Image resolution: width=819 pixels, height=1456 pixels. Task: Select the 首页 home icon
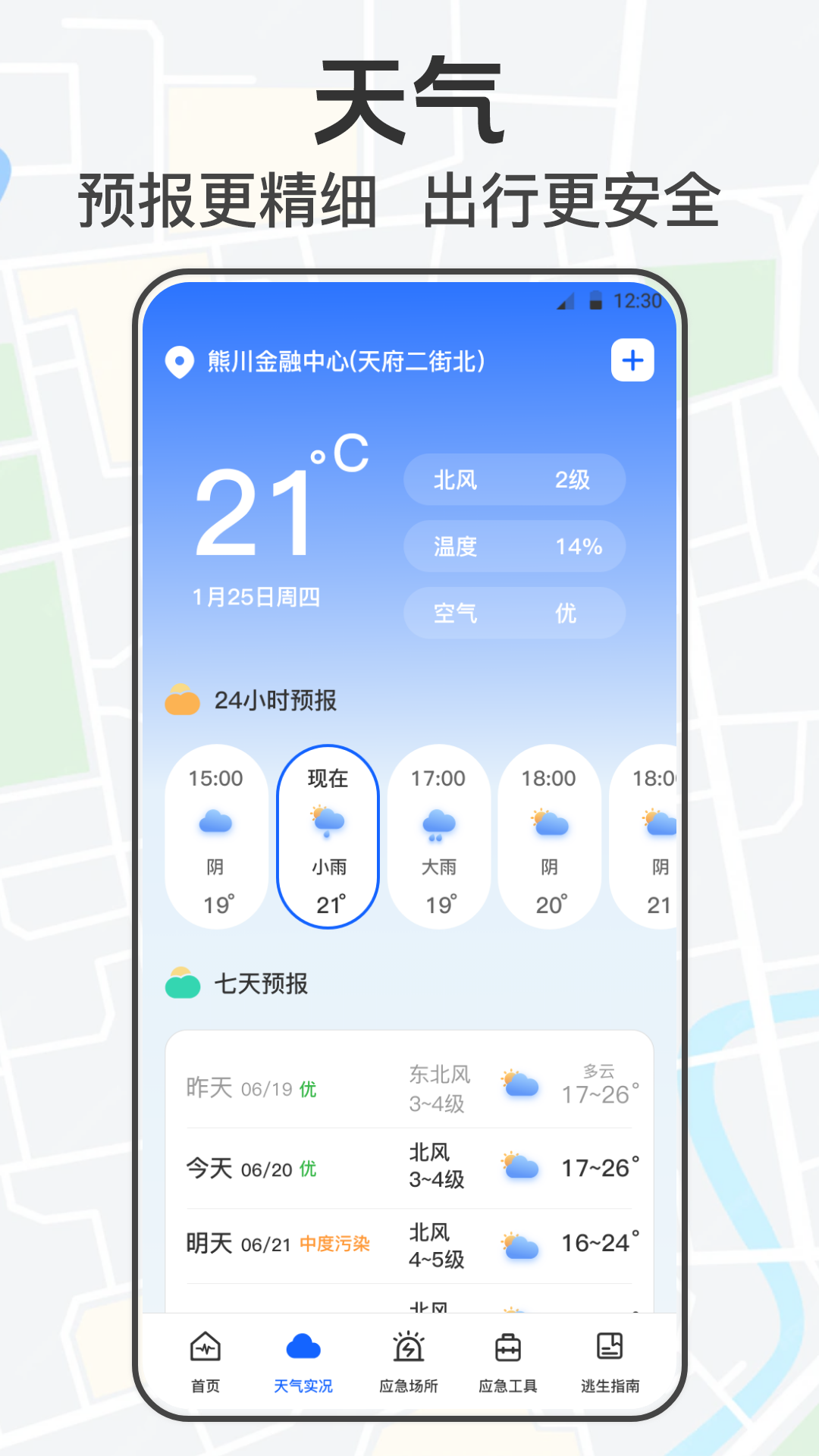[x=205, y=1346]
